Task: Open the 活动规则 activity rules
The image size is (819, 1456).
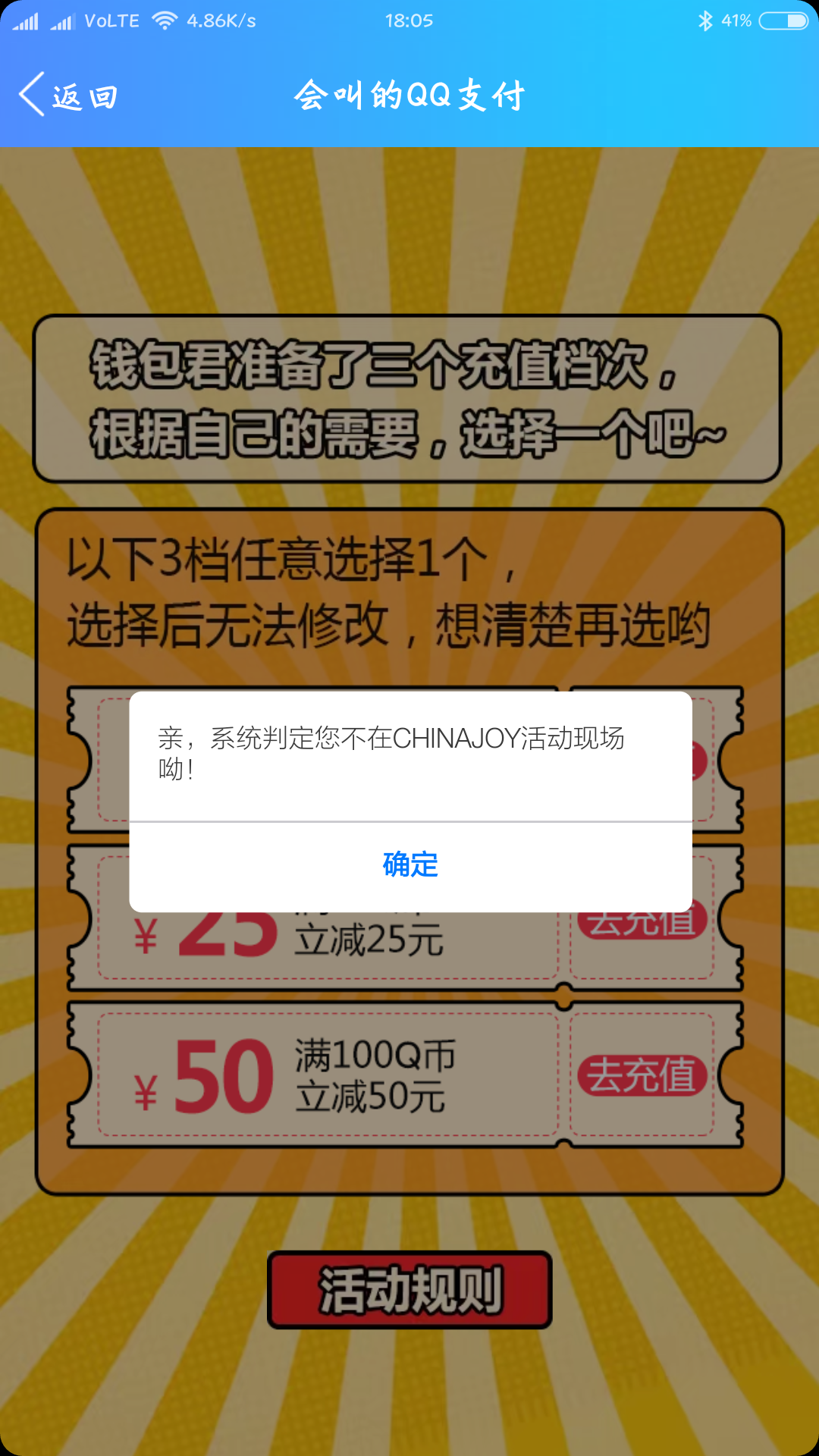Action: coord(409,1289)
